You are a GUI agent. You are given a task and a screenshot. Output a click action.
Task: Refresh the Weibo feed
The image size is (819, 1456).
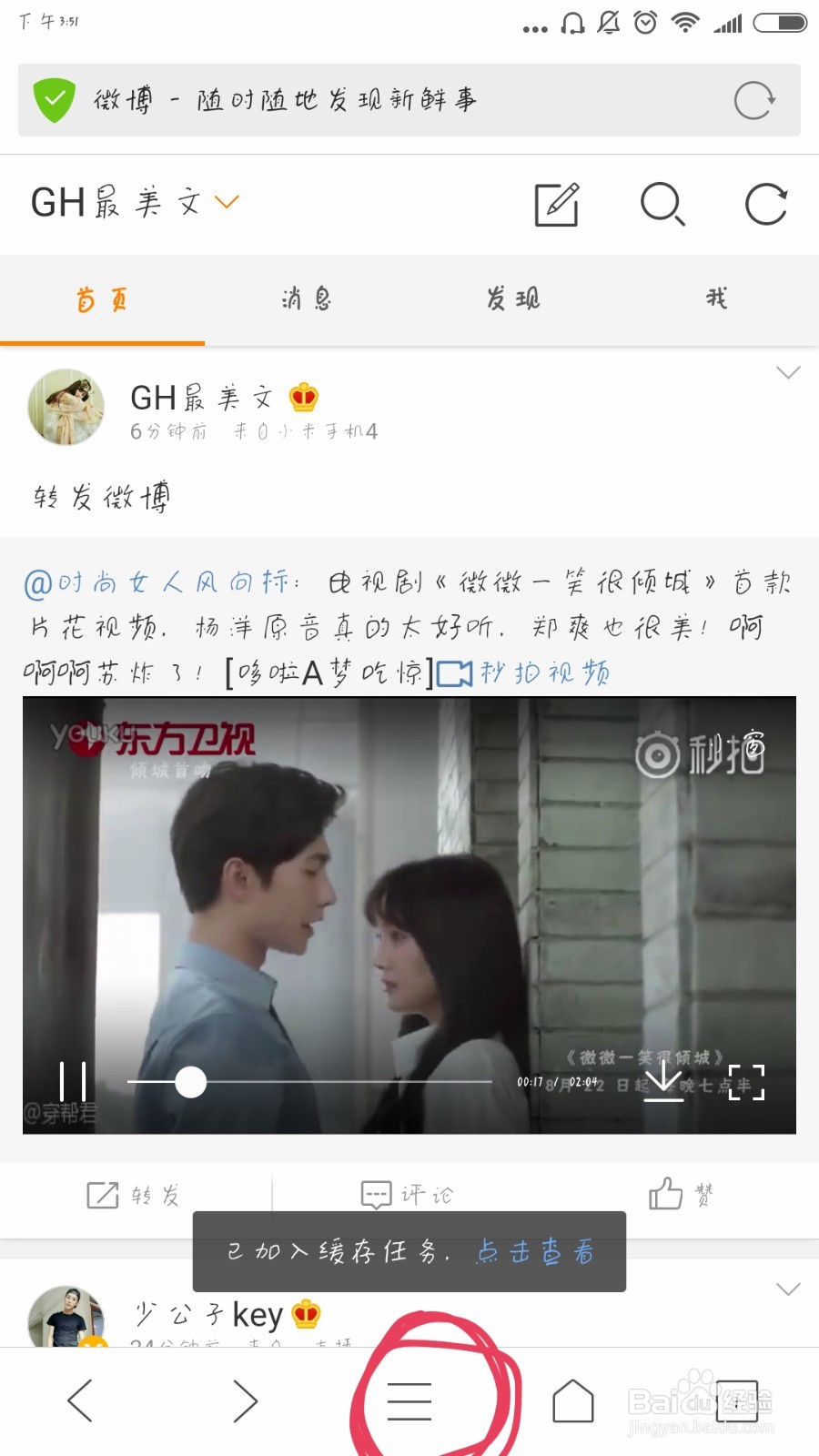coord(765,204)
